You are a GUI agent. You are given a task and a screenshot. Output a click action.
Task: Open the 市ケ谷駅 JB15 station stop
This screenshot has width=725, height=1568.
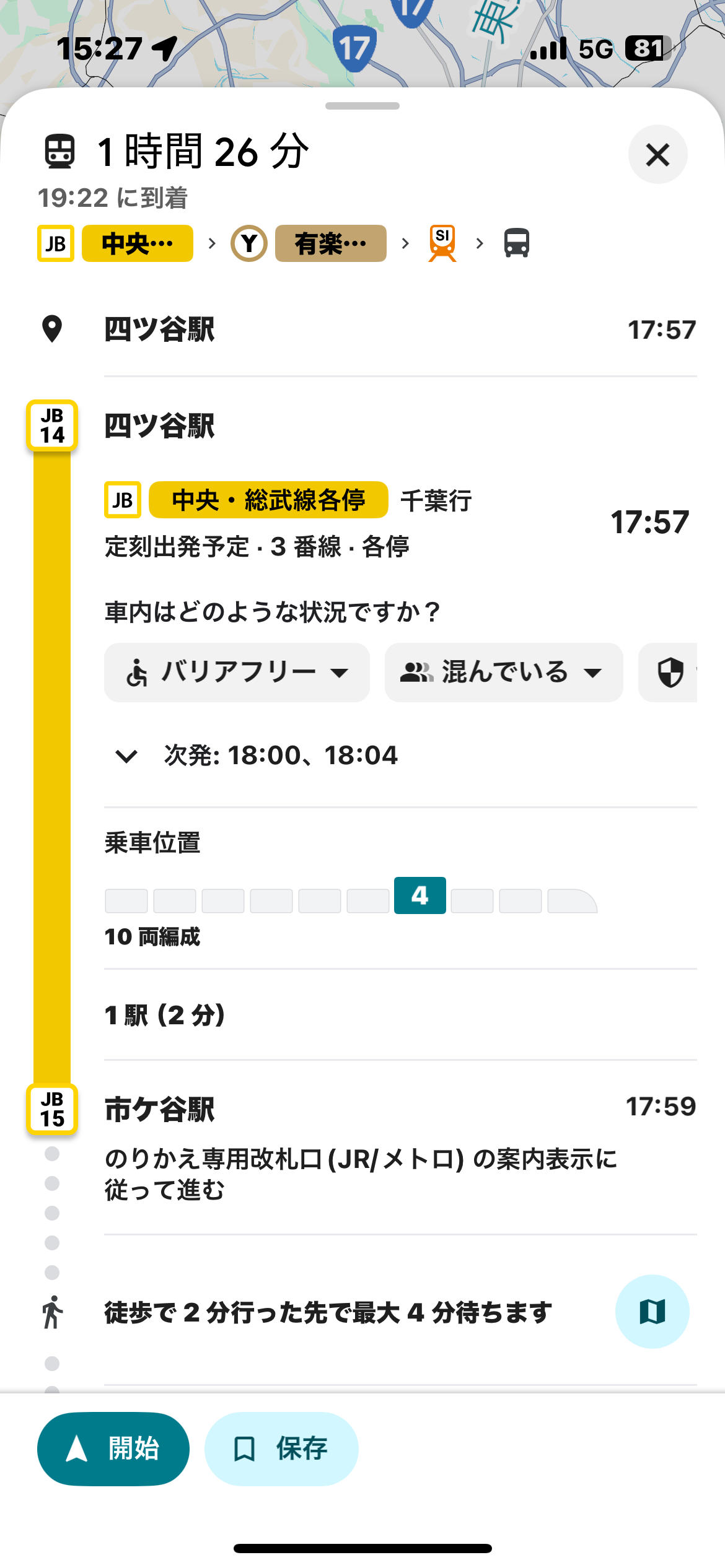[x=160, y=1109]
